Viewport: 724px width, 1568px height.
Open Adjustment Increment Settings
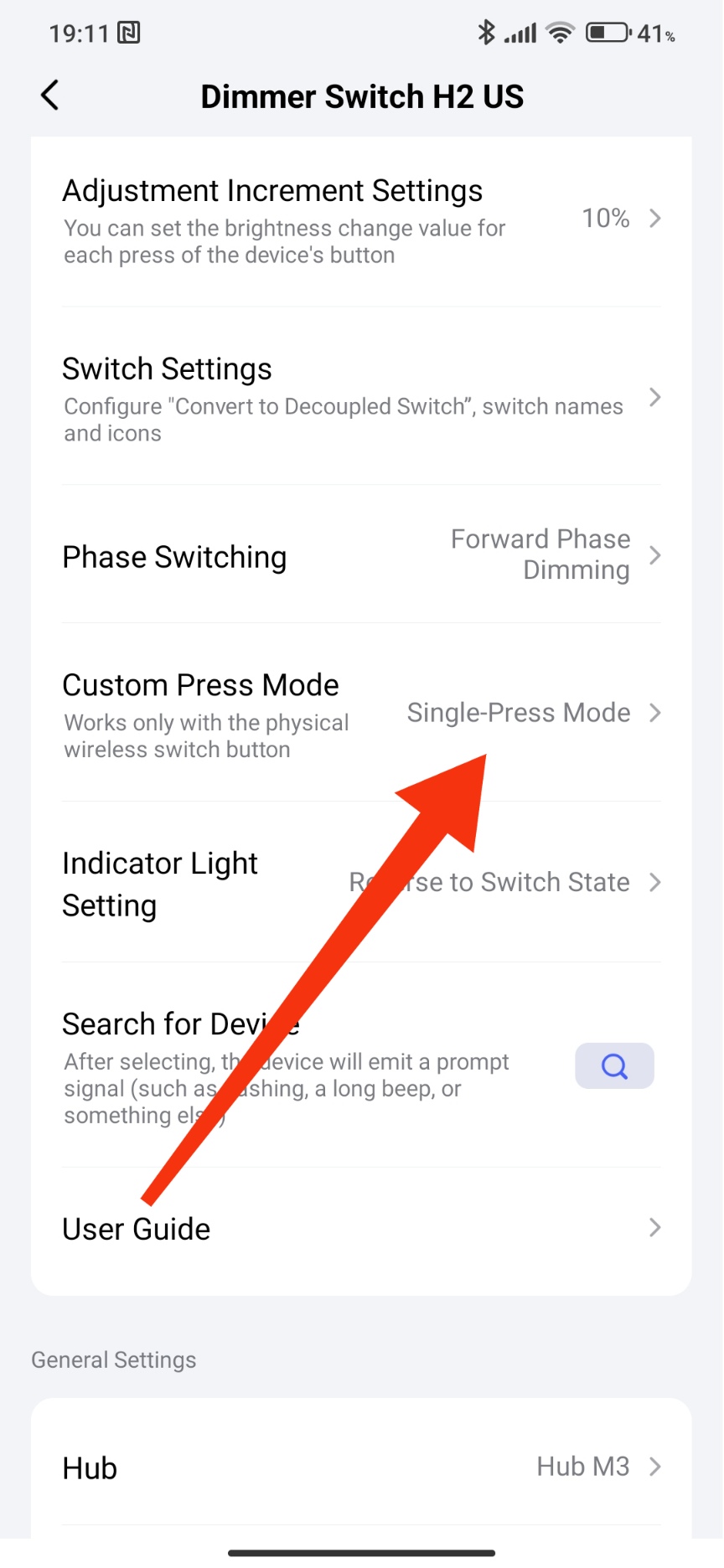[x=360, y=219]
